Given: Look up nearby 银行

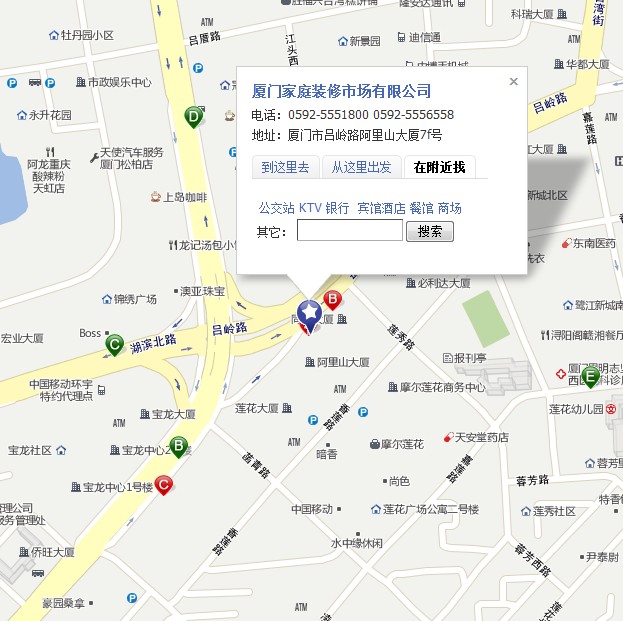Looking at the screenshot, I should [337, 208].
